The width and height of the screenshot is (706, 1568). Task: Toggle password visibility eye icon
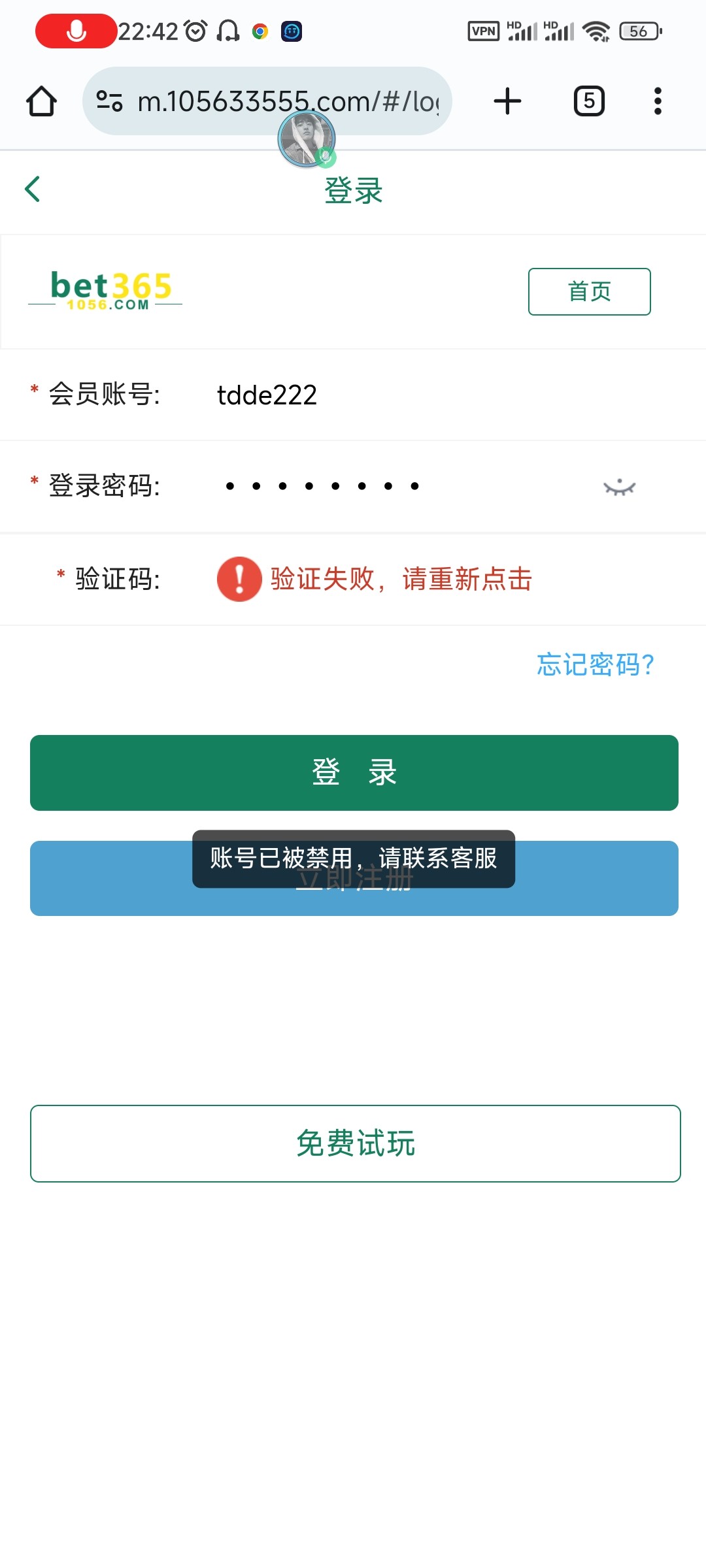tap(619, 487)
